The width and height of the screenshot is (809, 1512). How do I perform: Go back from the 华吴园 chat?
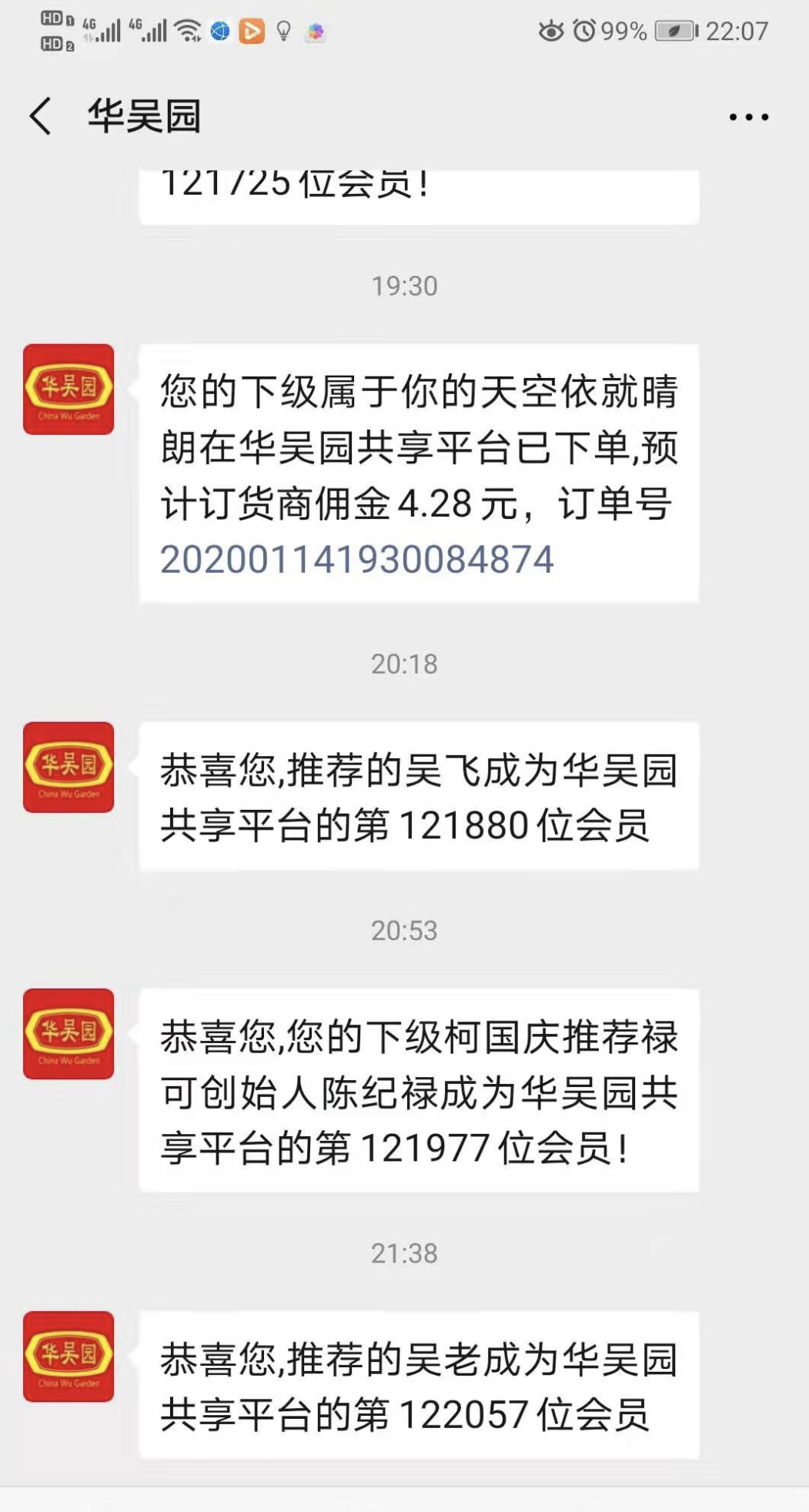tap(41, 116)
